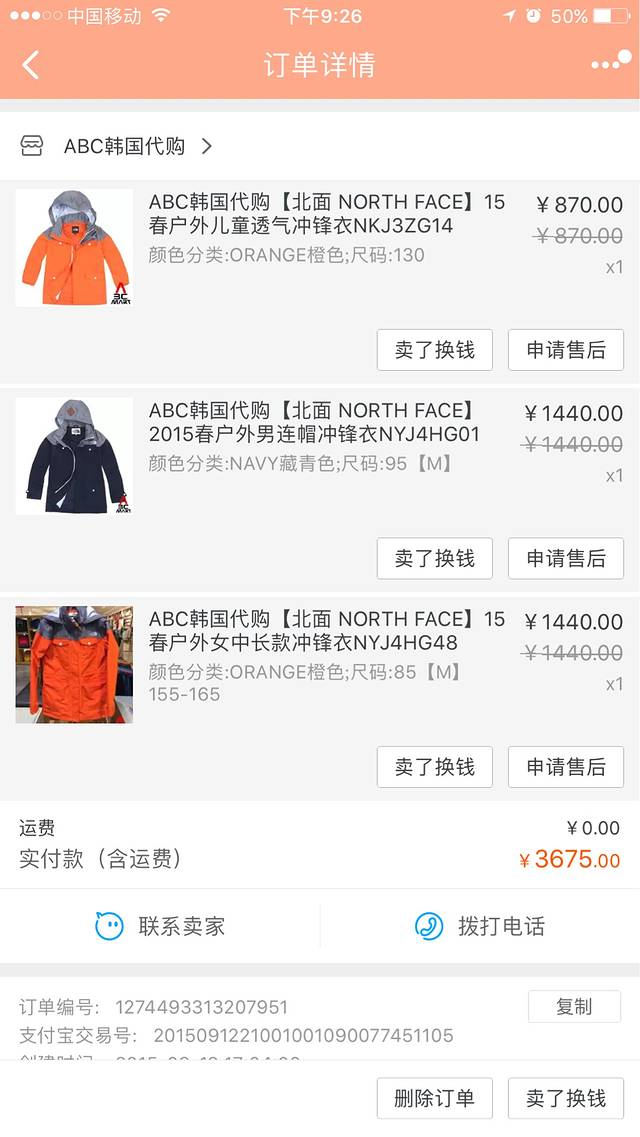The width and height of the screenshot is (640, 1137).
Task: Open the three-dot more options menu
Action: coord(609,64)
